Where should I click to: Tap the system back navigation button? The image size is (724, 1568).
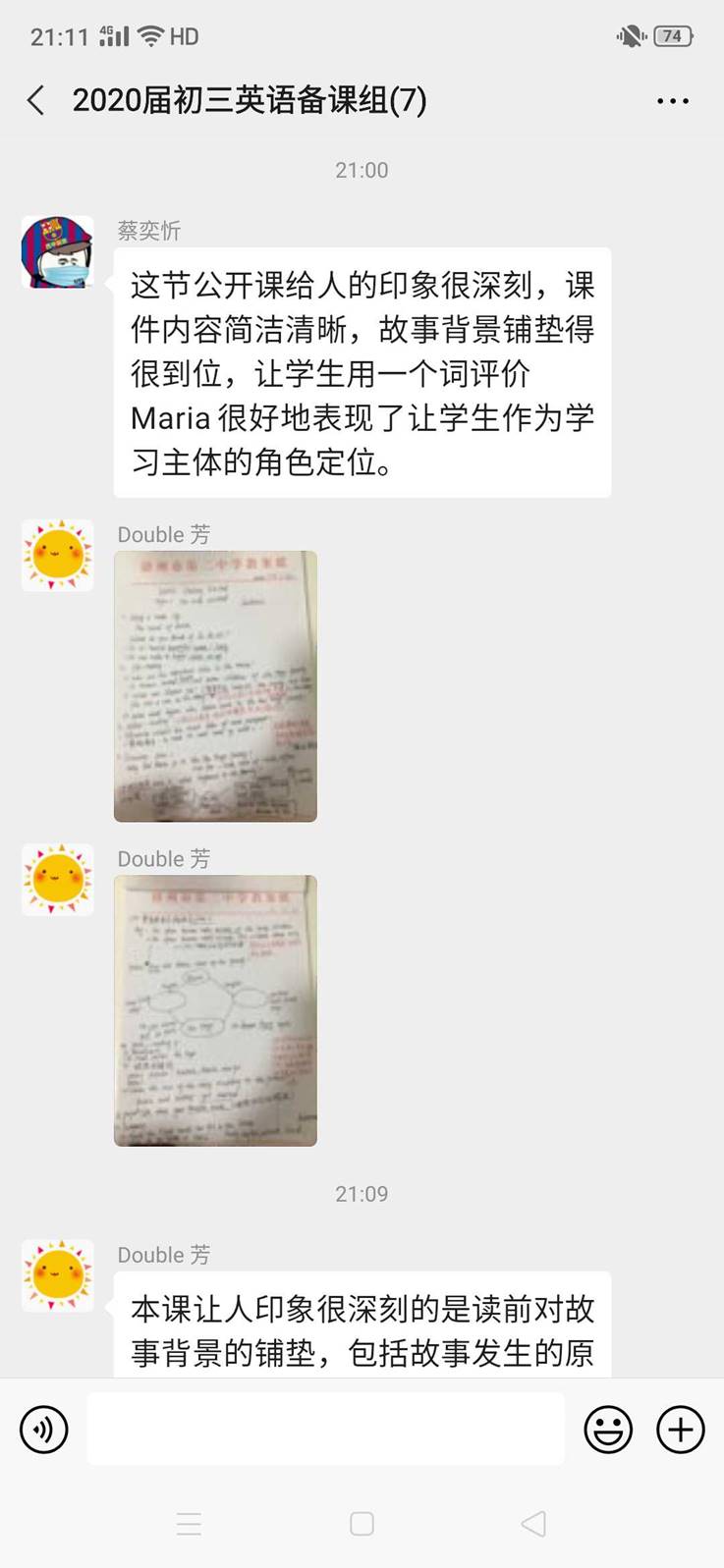(533, 1523)
